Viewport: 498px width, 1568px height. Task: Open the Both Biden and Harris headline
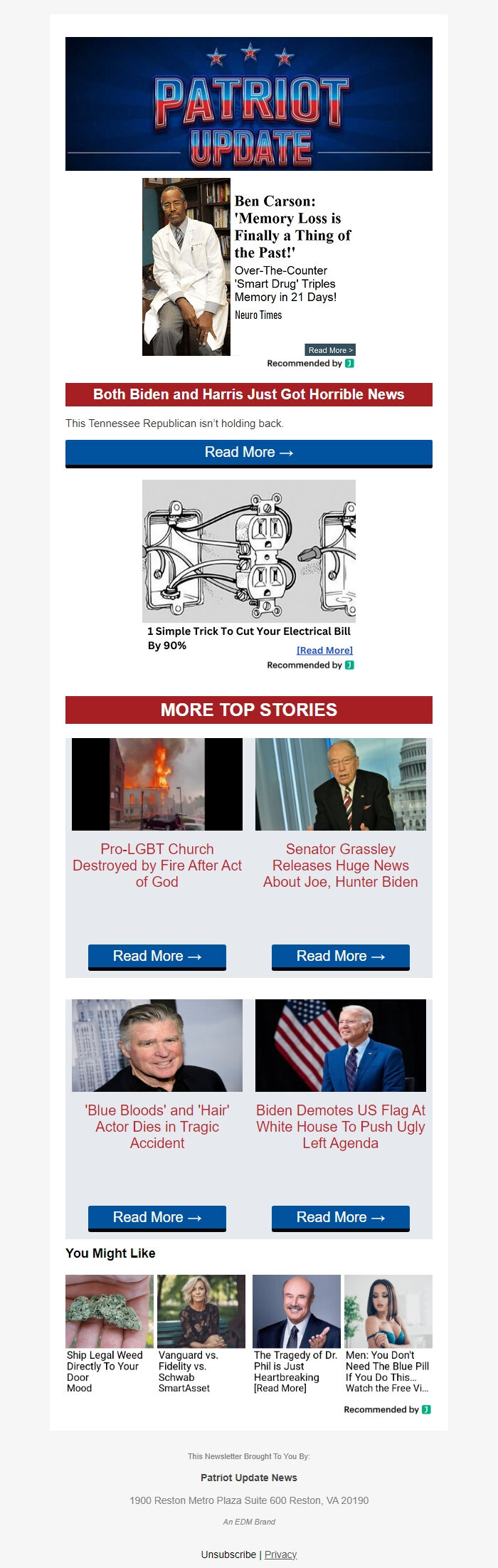pyautogui.click(x=248, y=395)
